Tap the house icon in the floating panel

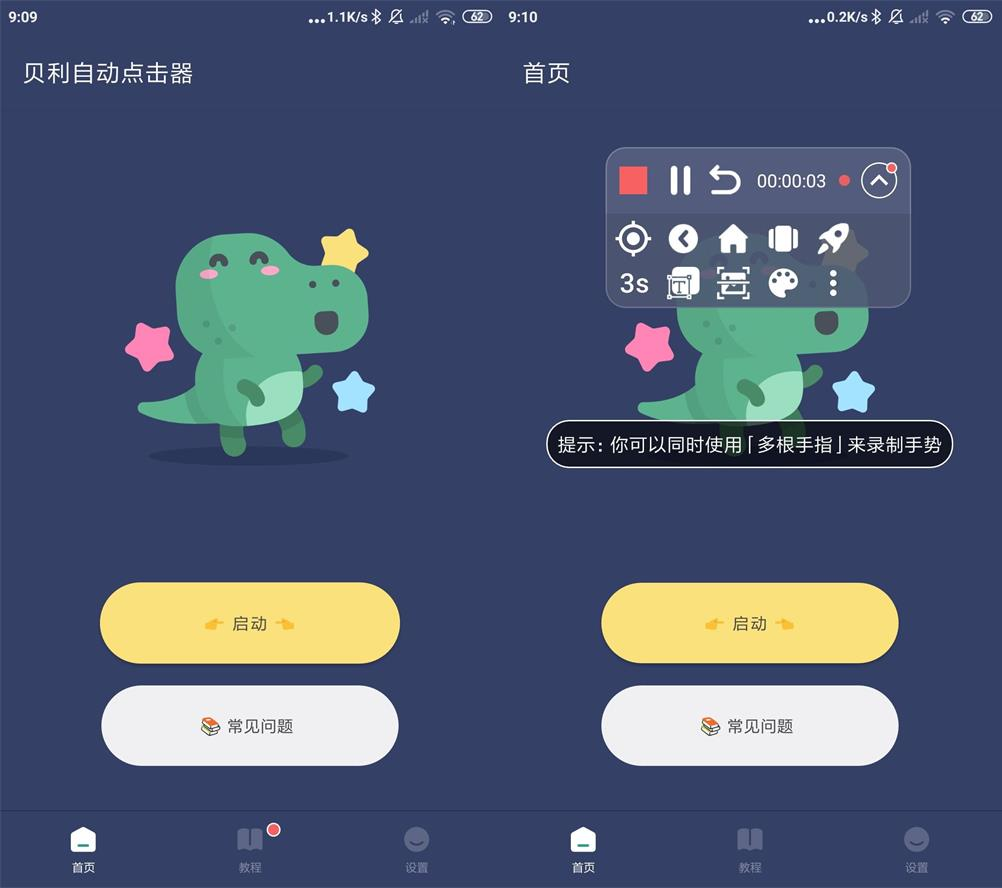pos(733,239)
